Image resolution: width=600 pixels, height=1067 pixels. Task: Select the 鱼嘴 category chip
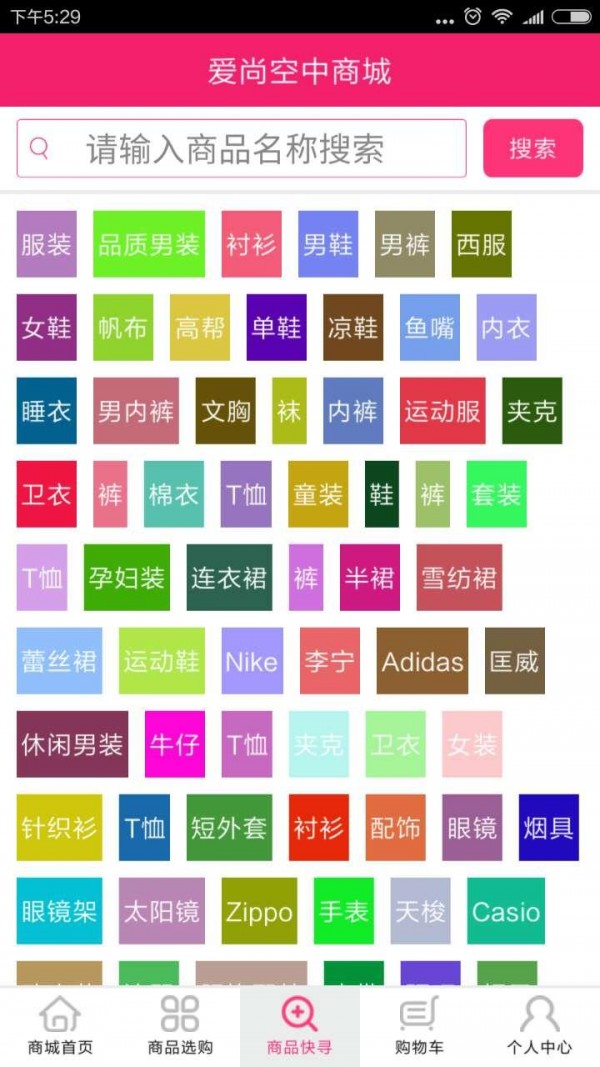click(430, 327)
